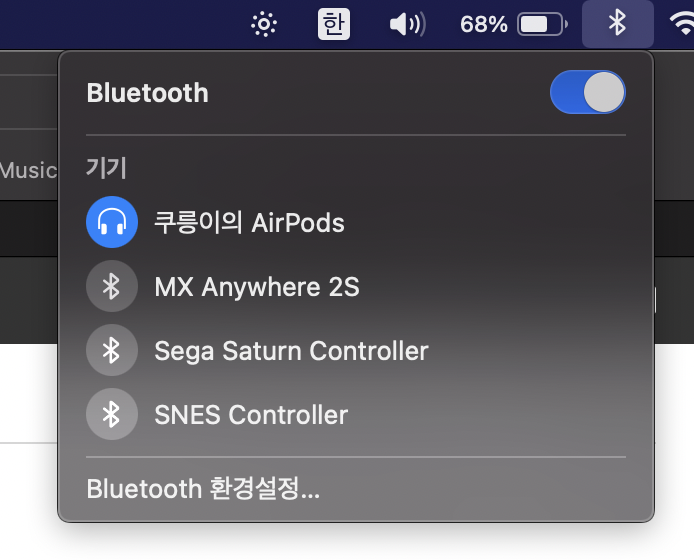694x560 pixels.
Task: Switch the 한 input source
Action: pyautogui.click(x=334, y=24)
